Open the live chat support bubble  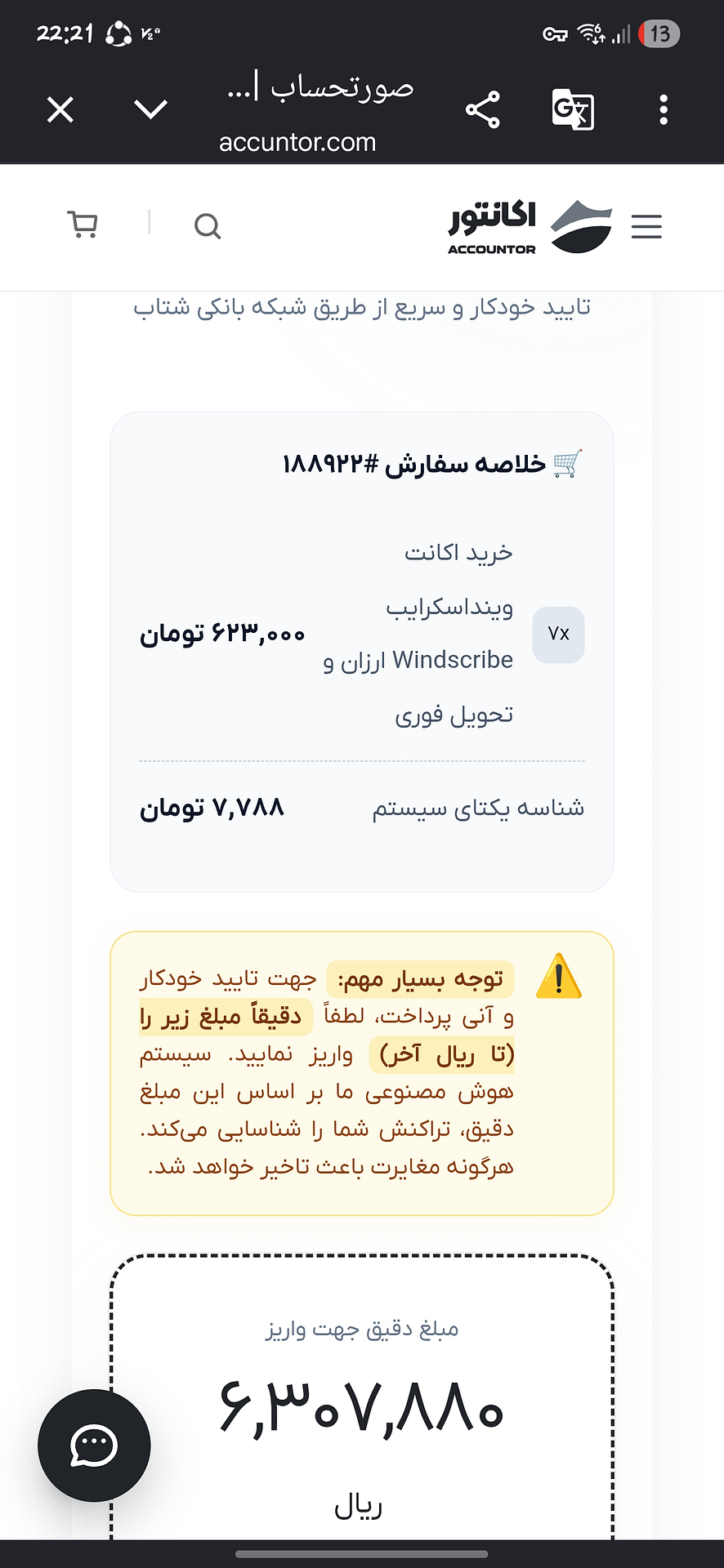click(94, 1445)
